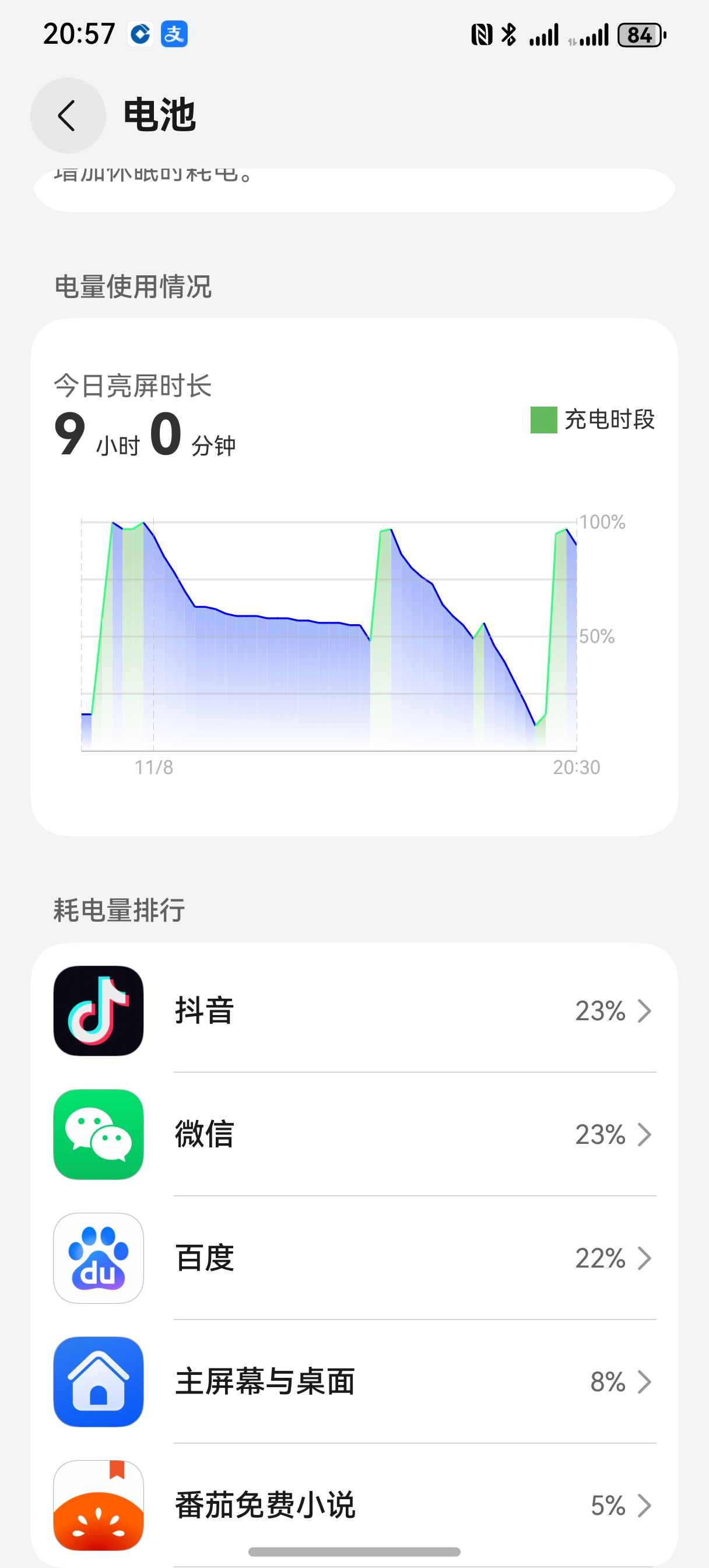
Task: Tap the back arrow next to 电池
Action: tap(67, 116)
